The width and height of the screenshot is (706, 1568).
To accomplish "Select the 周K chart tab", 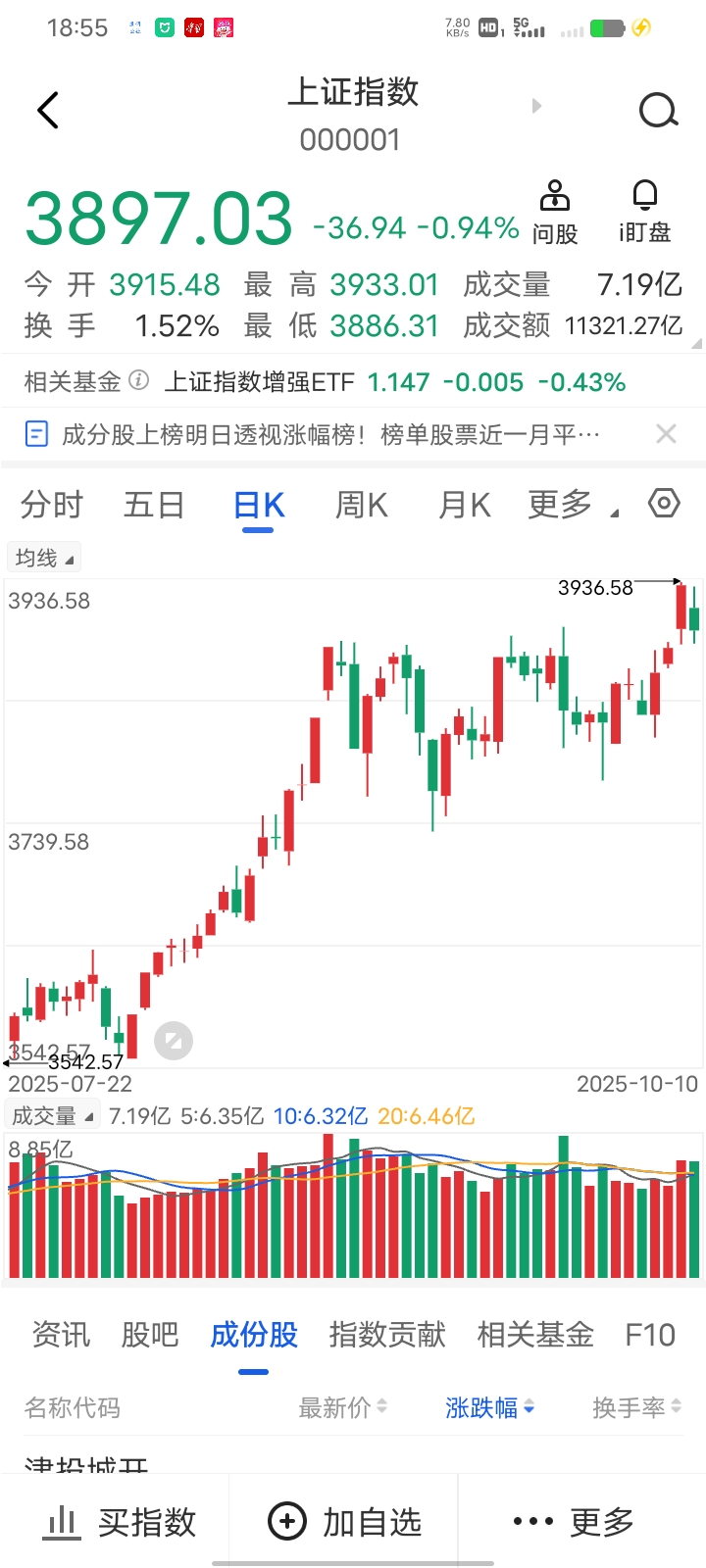I will click(361, 506).
